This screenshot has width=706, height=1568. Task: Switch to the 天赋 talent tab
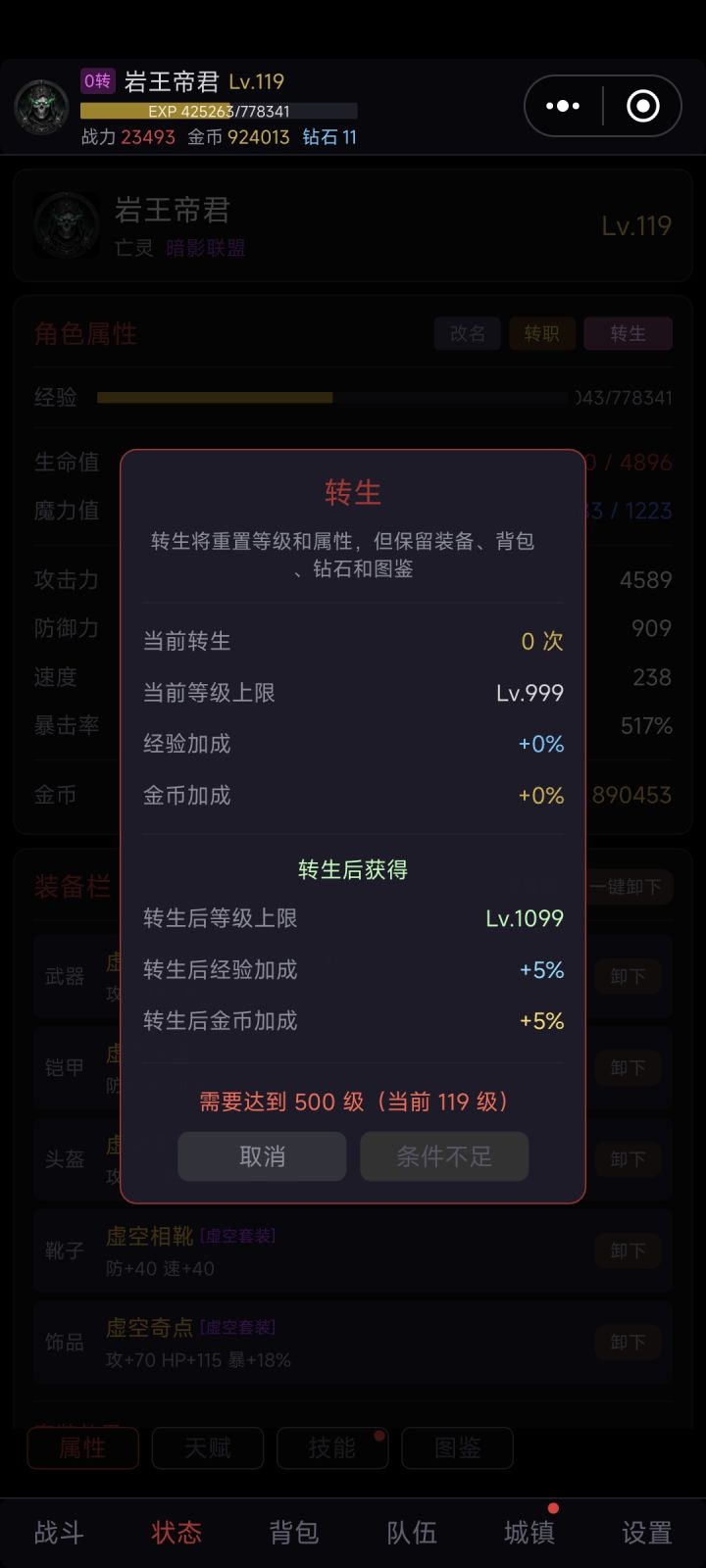207,1447
